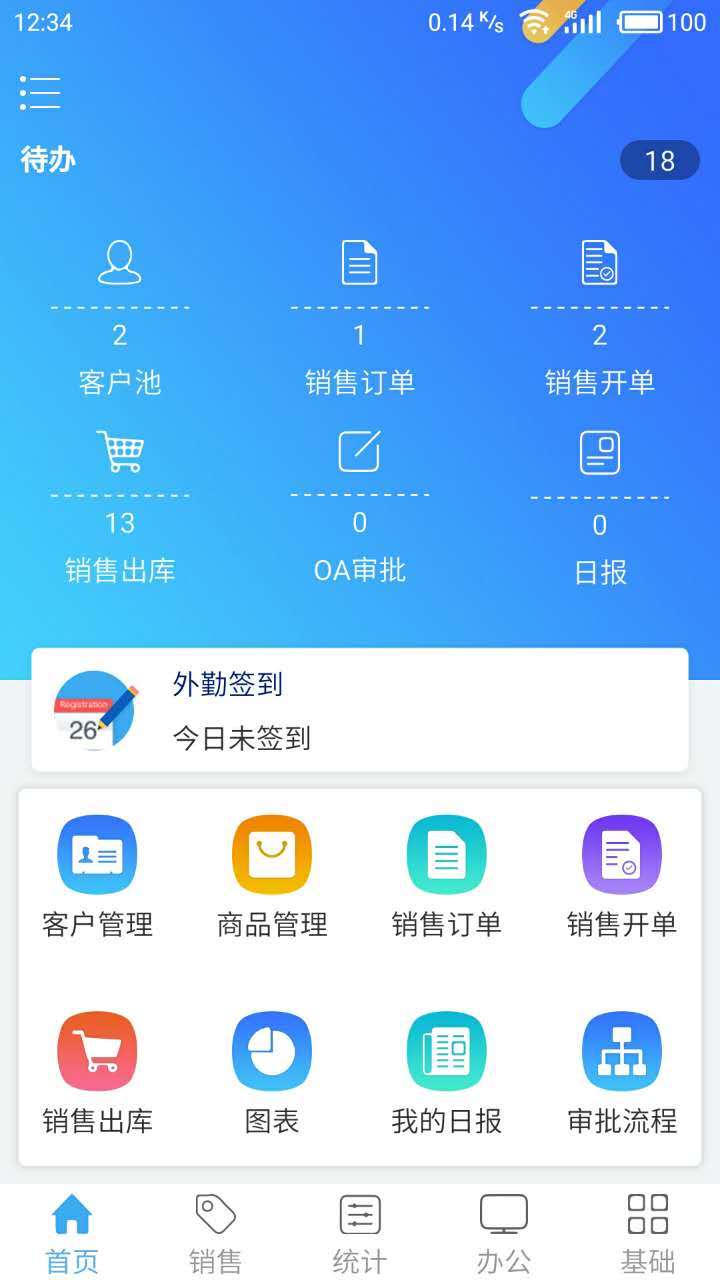Open the 外勤签到 check-in card
Image resolution: width=720 pixels, height=1280 pixels.
point(360,710)
